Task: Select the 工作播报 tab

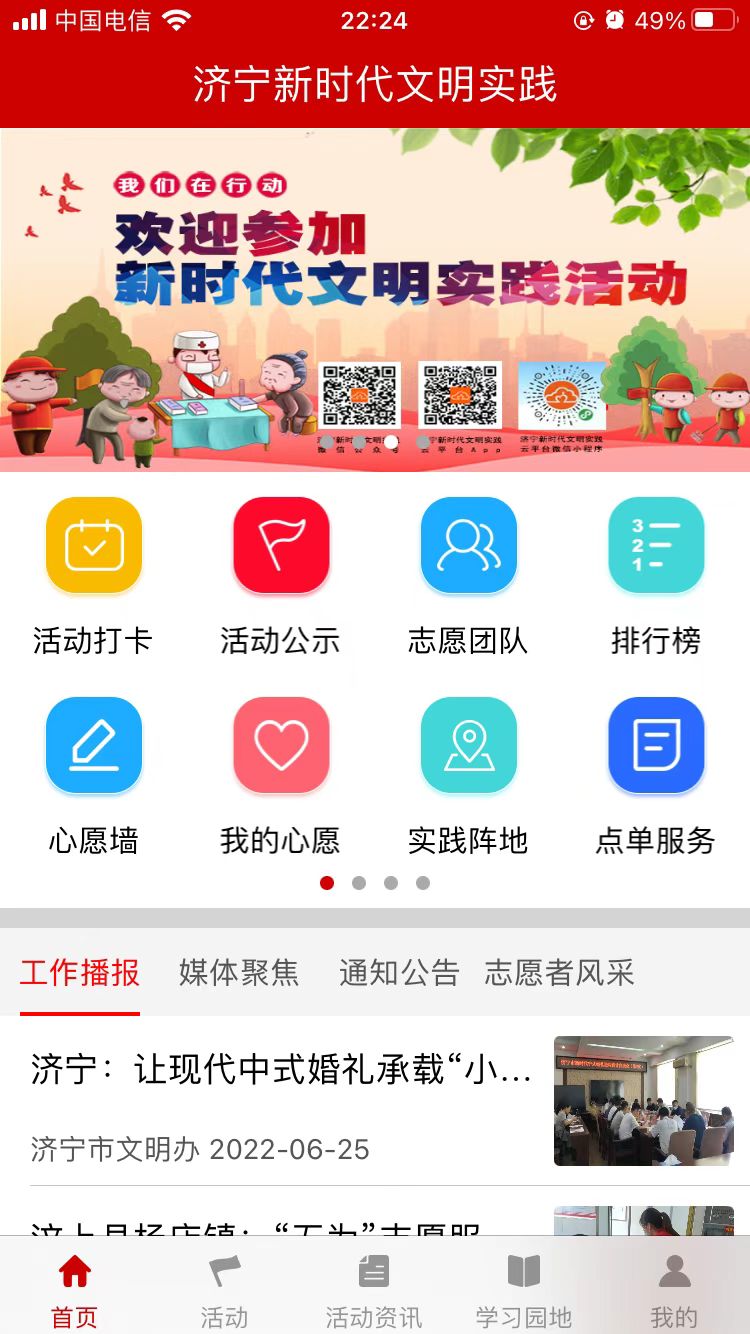Action: [x=80, y=972]
